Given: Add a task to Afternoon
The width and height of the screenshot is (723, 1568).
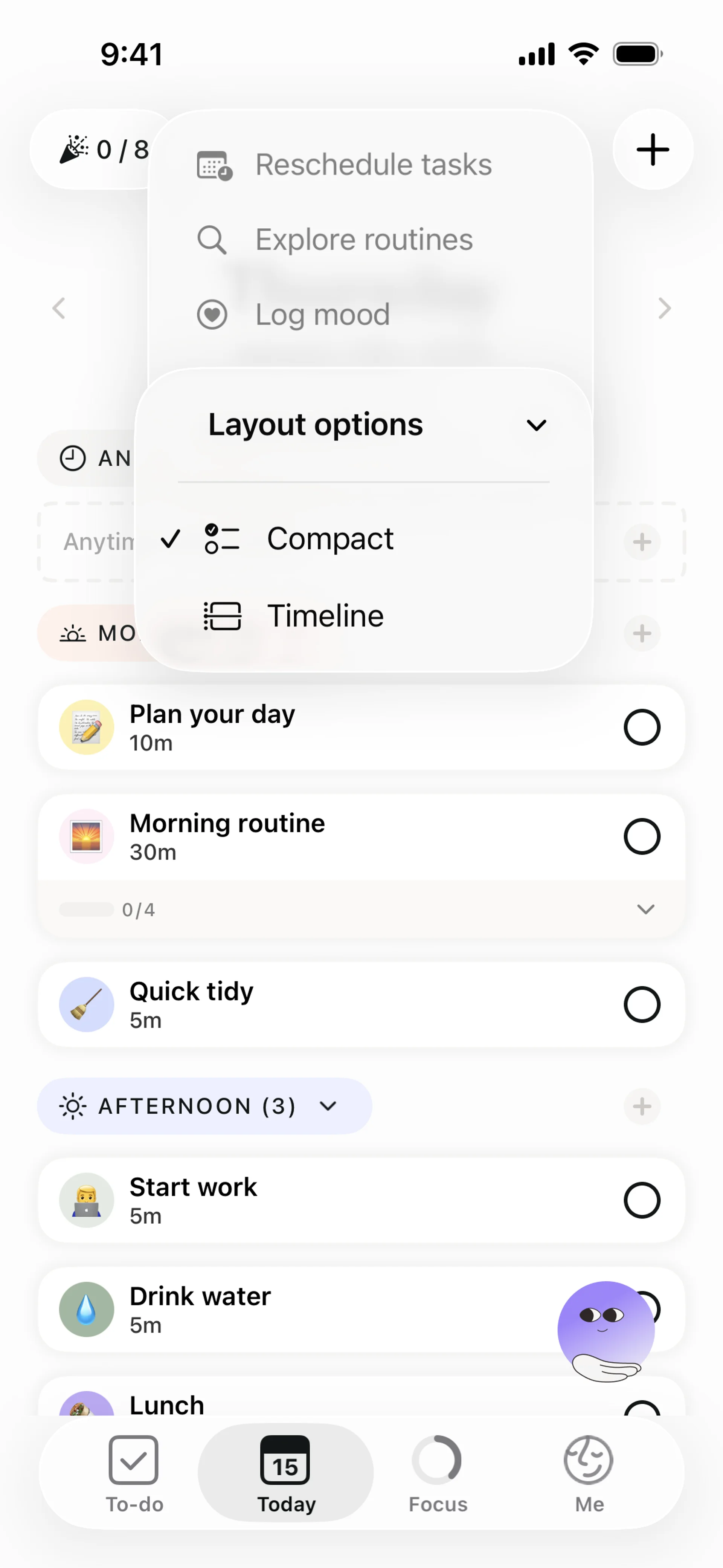Looking at the screenshot, I should [641, 1106].
